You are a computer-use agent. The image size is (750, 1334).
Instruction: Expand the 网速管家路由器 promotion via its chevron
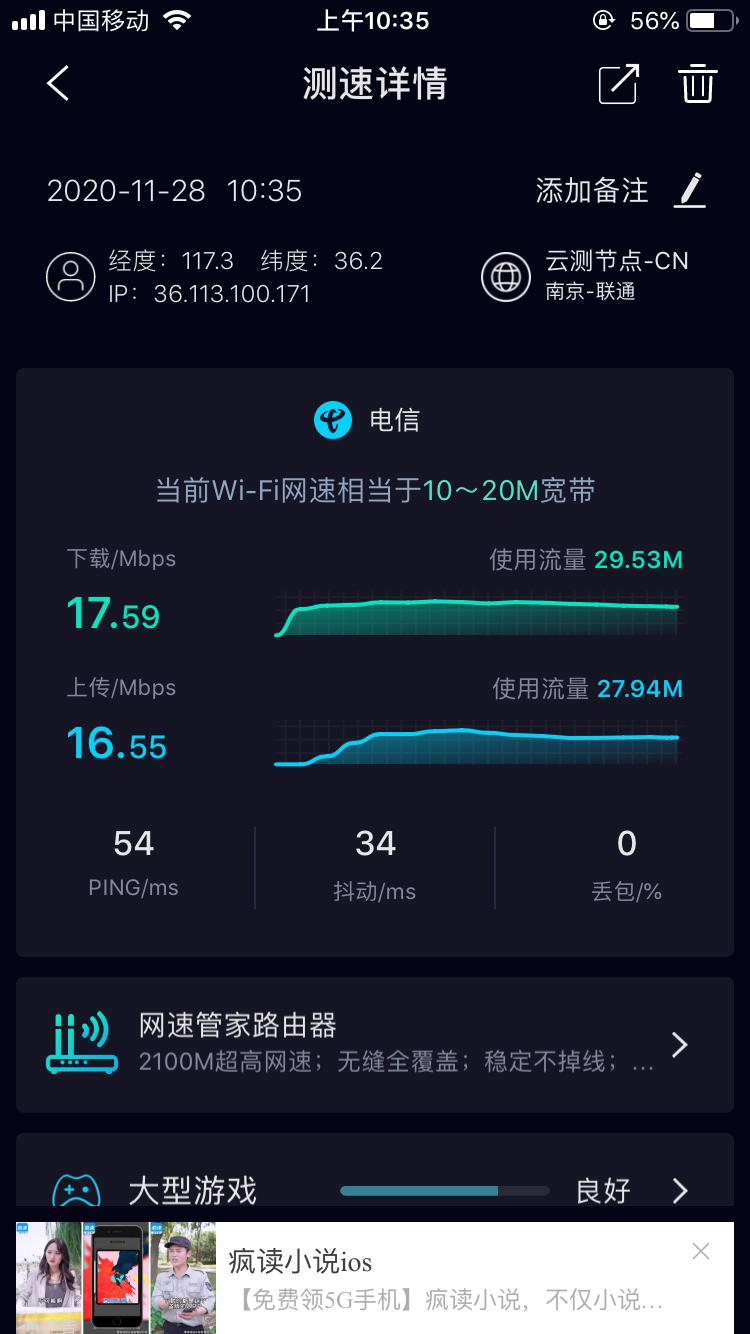682,1043
